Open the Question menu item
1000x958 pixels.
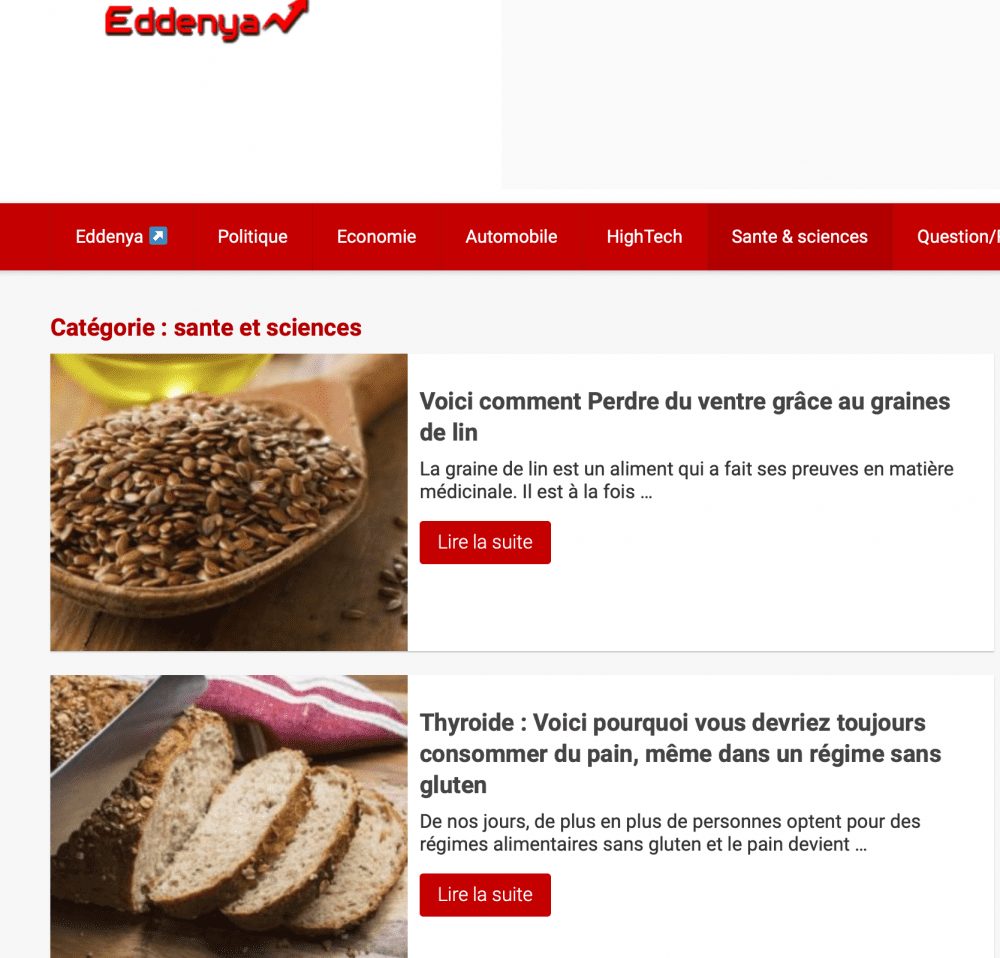[x=957, y=237]
